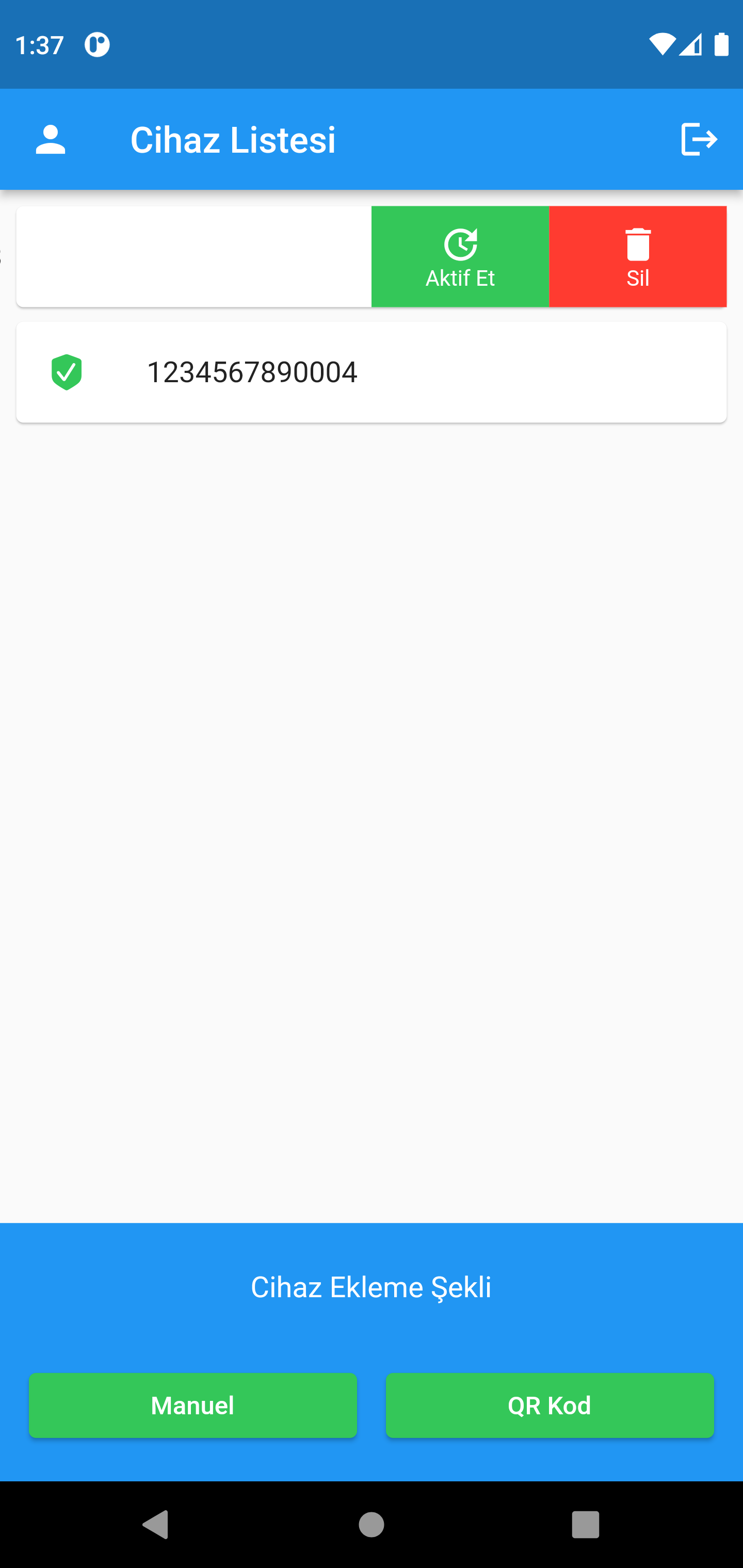This screenshot has height=1568, width=743.
Task: Go back with the system back button
Action: (156, 1524)
